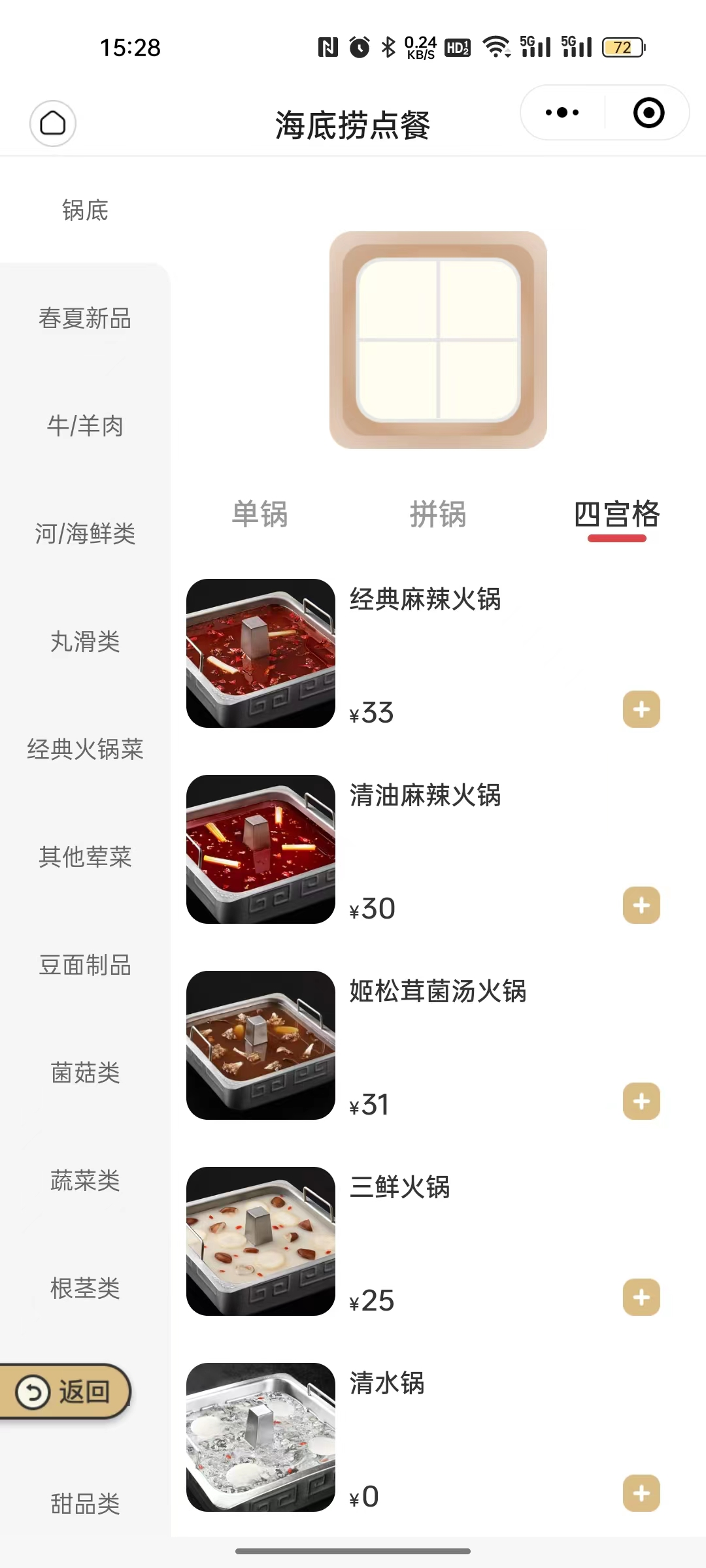Tap the 返回 back button
Viewport: 706px width, 1568px height.
coord(65,1392)
